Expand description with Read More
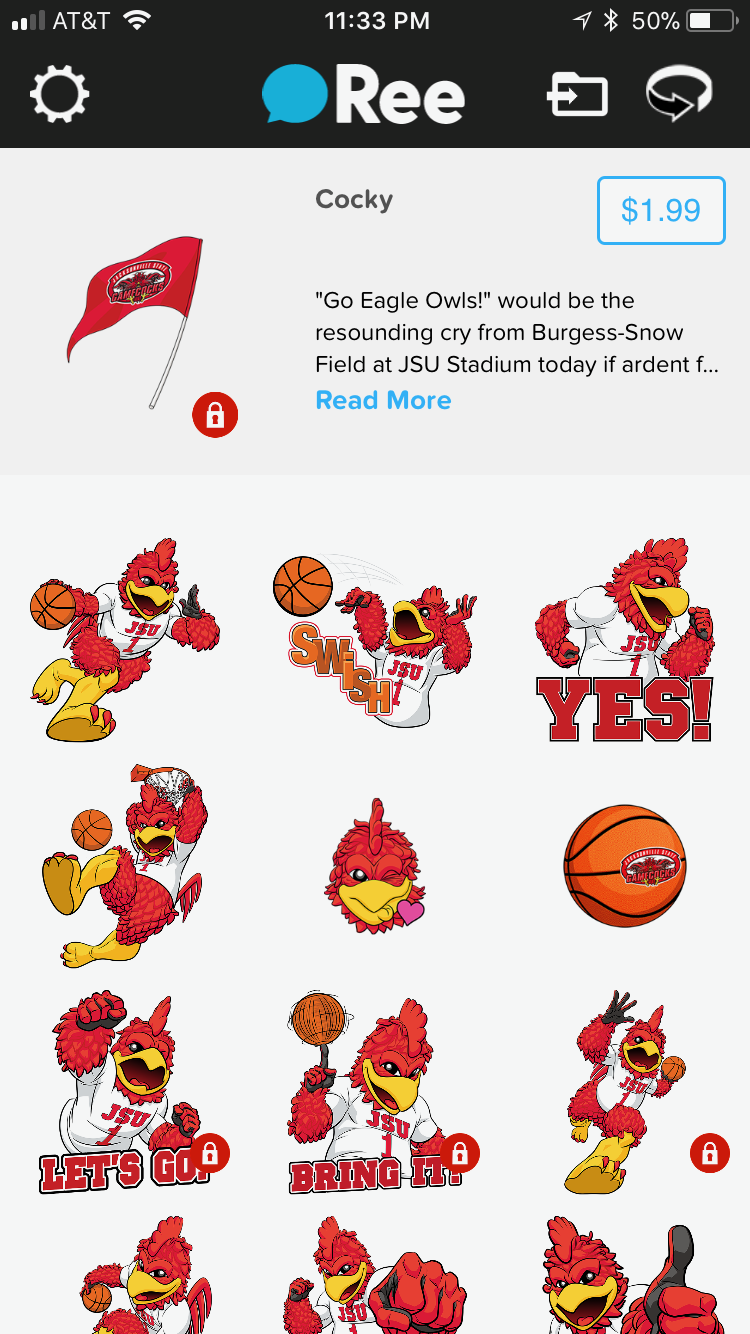 pyautogui.click(x=383, y=400)
